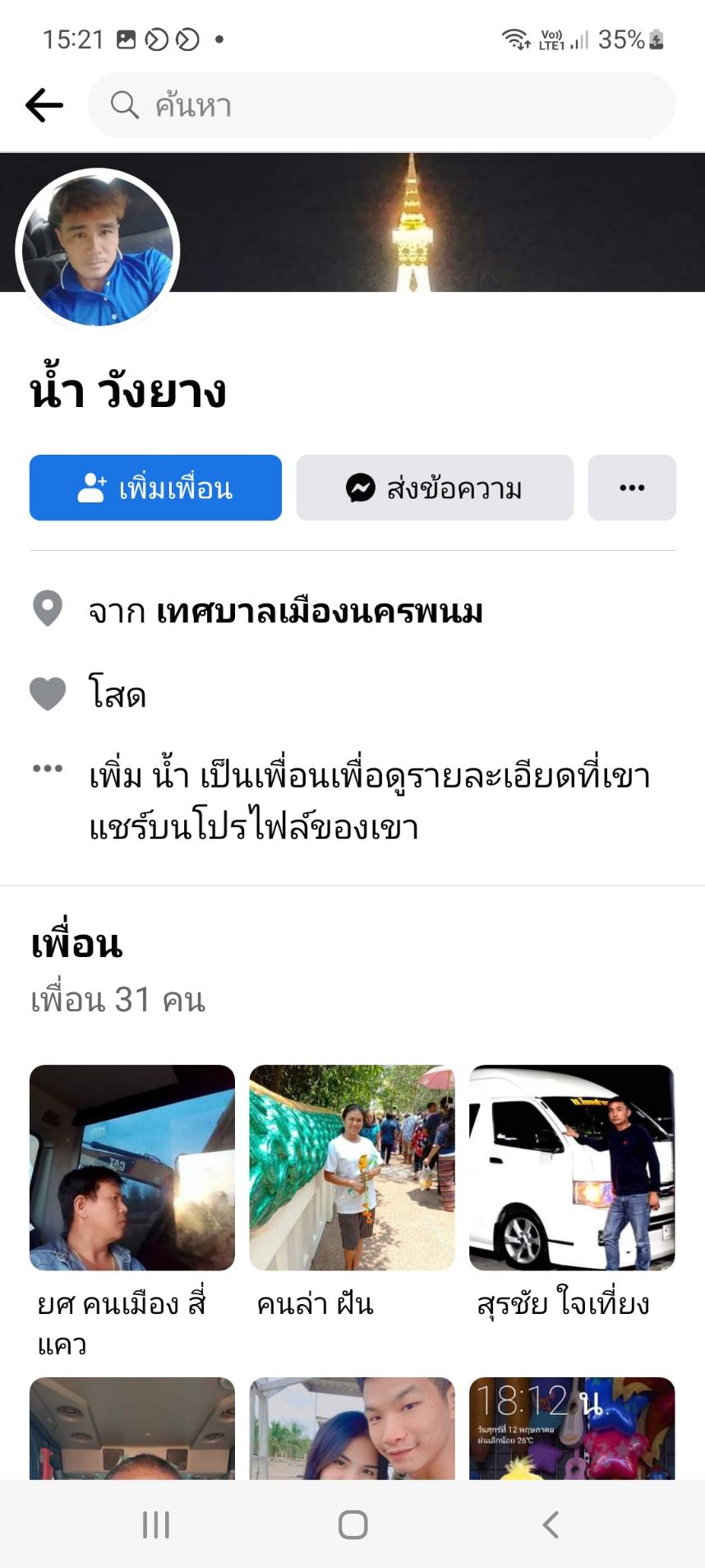
Task: Open hometown เทศบาลเมืองนครพนม link
Action: point(319,612)
